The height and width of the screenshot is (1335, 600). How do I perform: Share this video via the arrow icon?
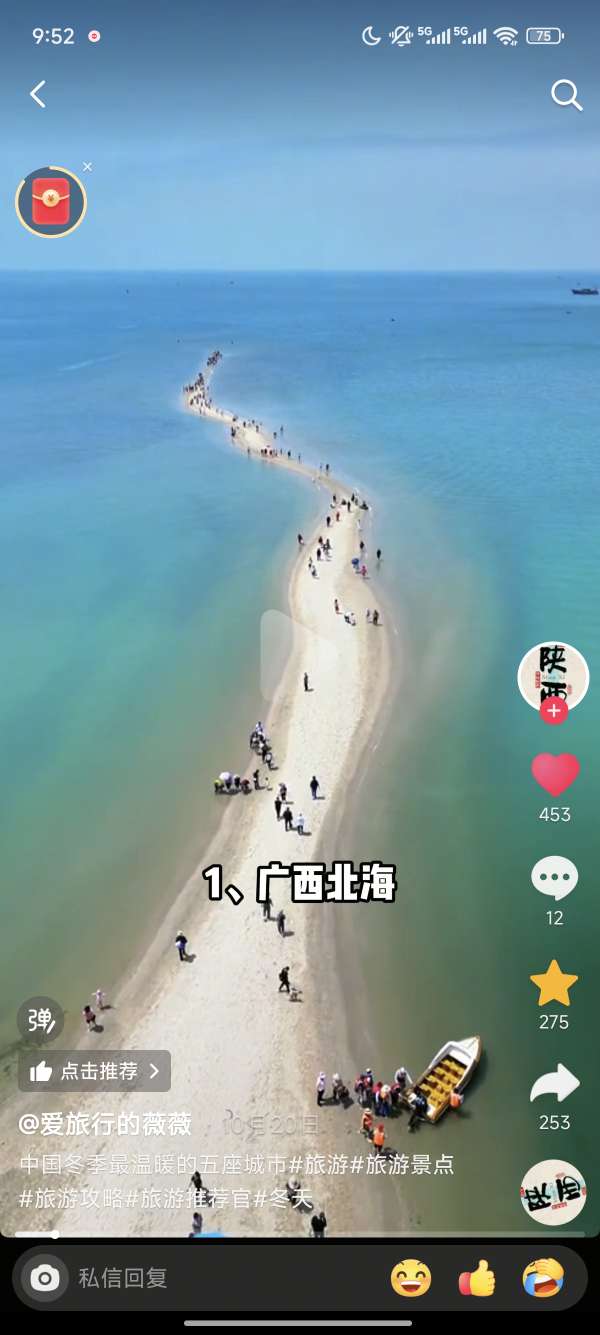[554, 1084]
